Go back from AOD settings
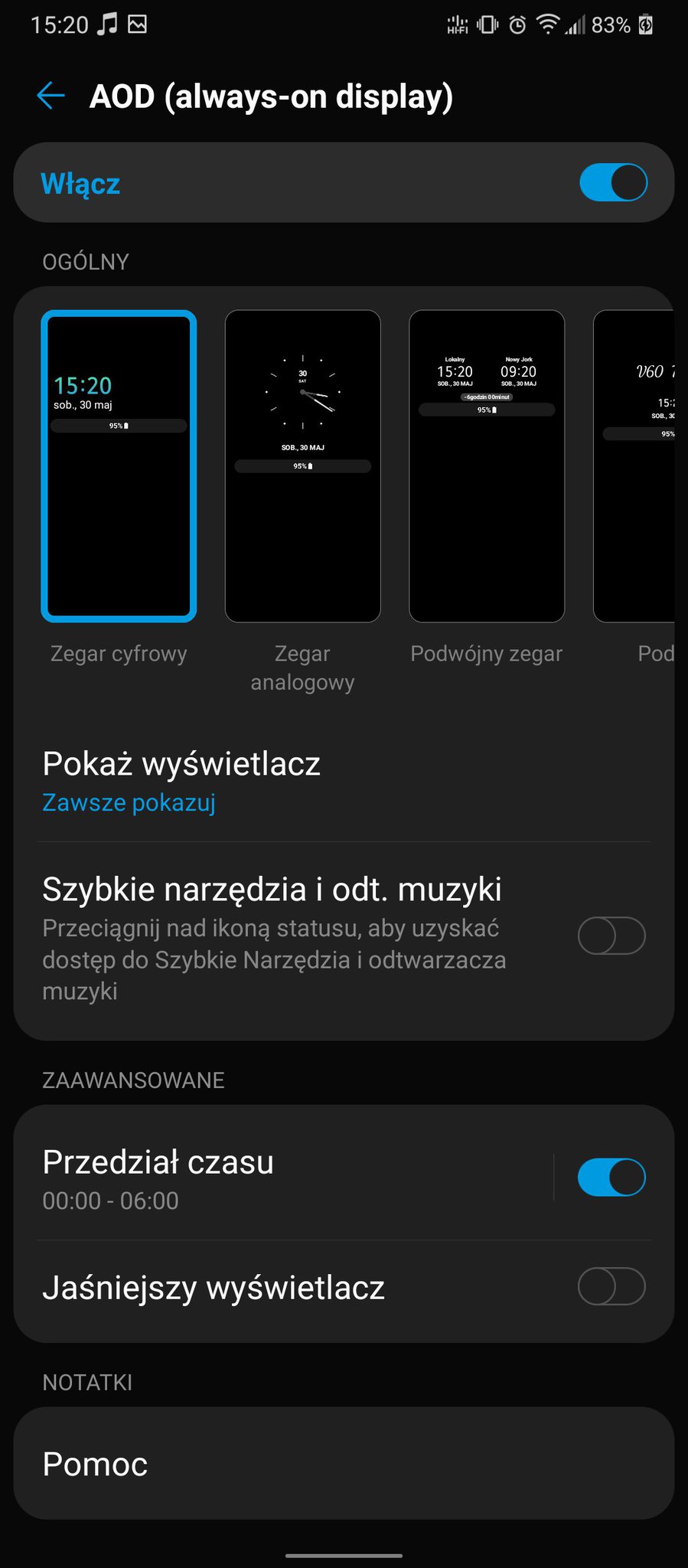Screen dimensions: 688x1568 pos(51,96)
